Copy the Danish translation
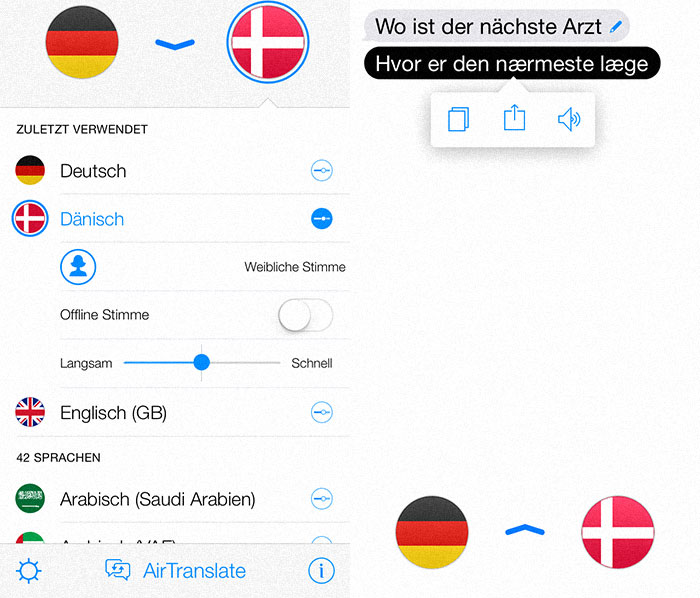Image resolution: width=700 pixels, height=598 pixels. (x=459, y=120)
